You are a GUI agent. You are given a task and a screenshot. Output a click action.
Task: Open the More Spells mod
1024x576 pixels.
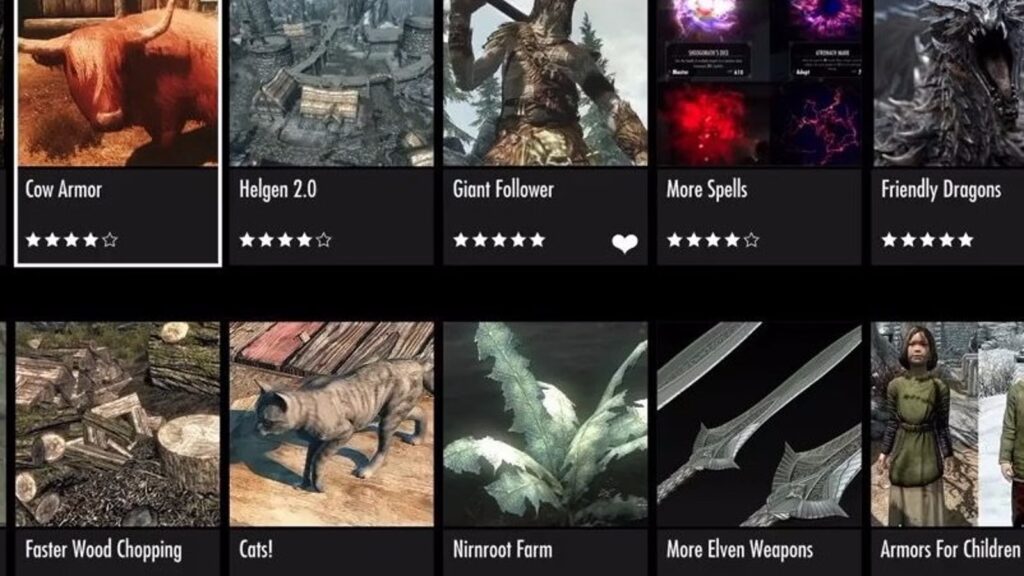(x=759, y=133)
